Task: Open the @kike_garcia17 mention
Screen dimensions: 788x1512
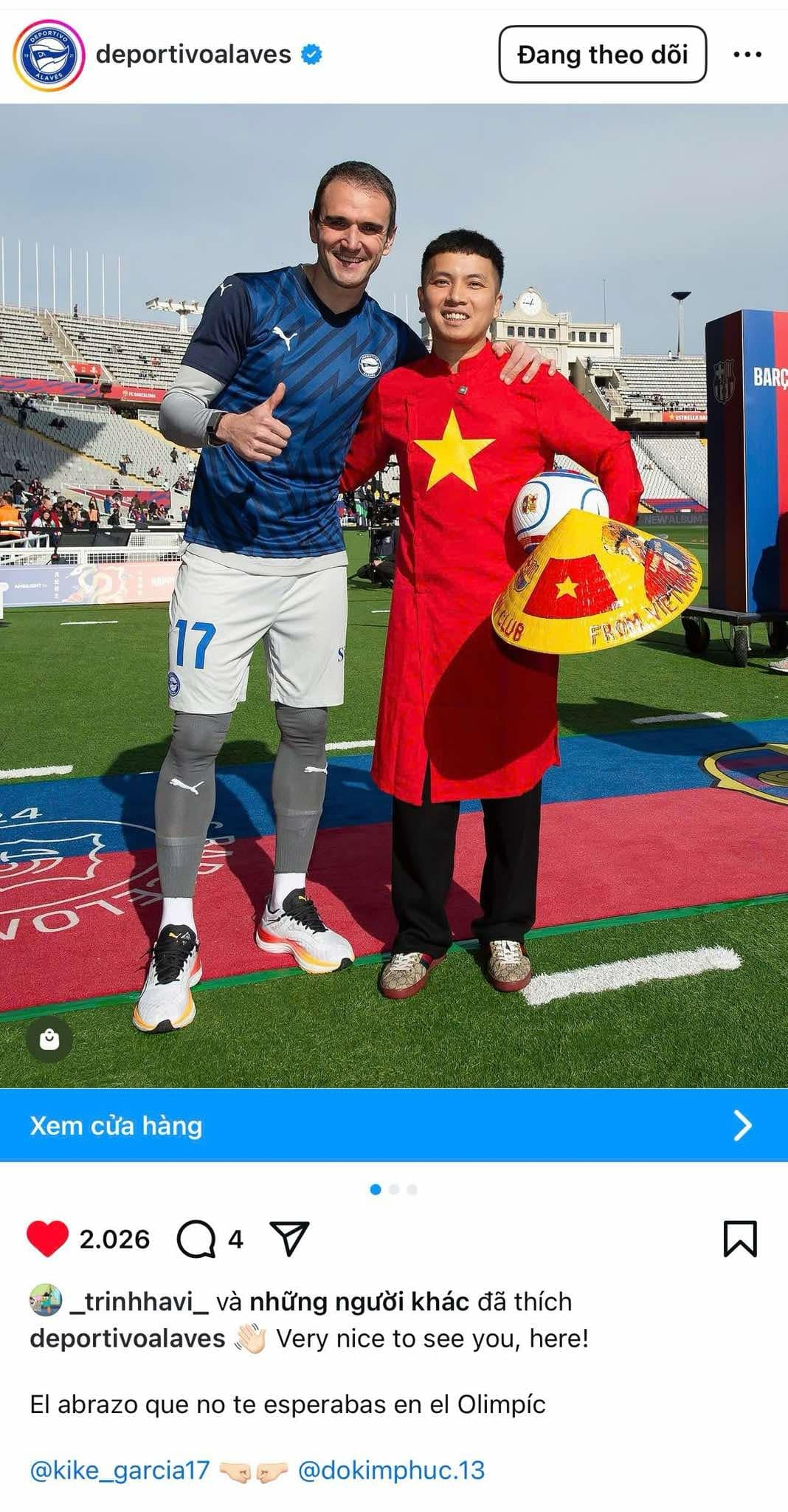Action: (120, 1470)
